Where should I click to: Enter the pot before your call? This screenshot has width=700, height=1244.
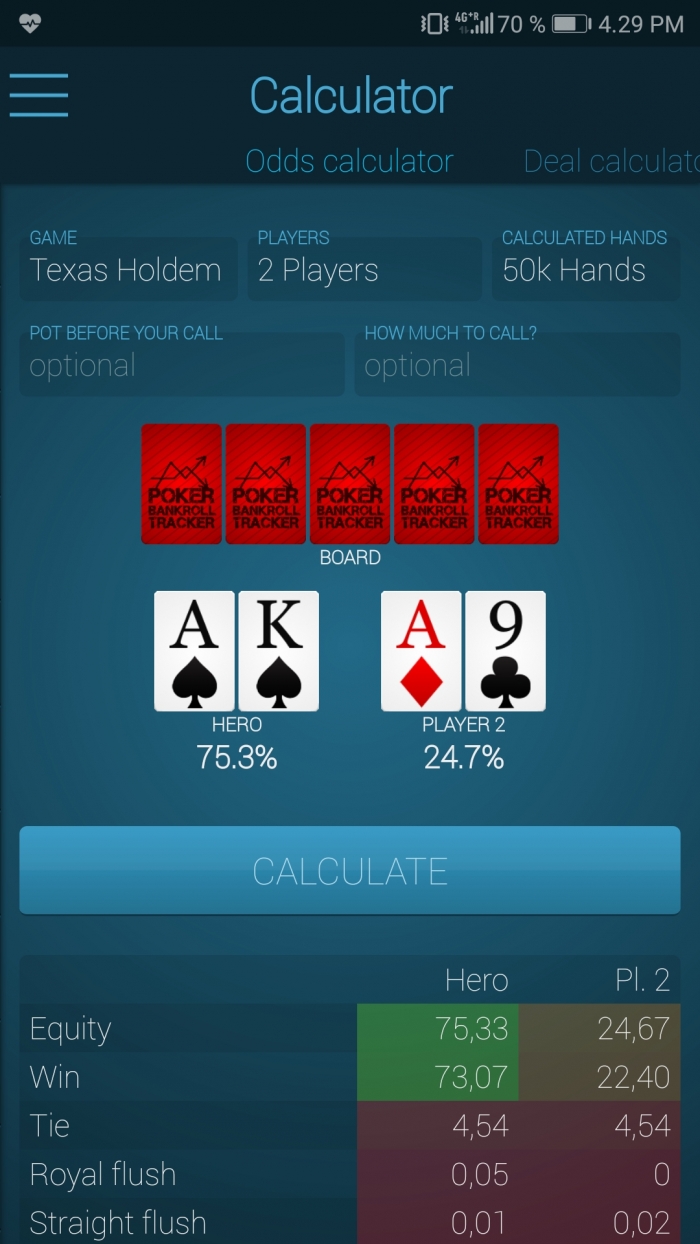(x=181, y=365)
